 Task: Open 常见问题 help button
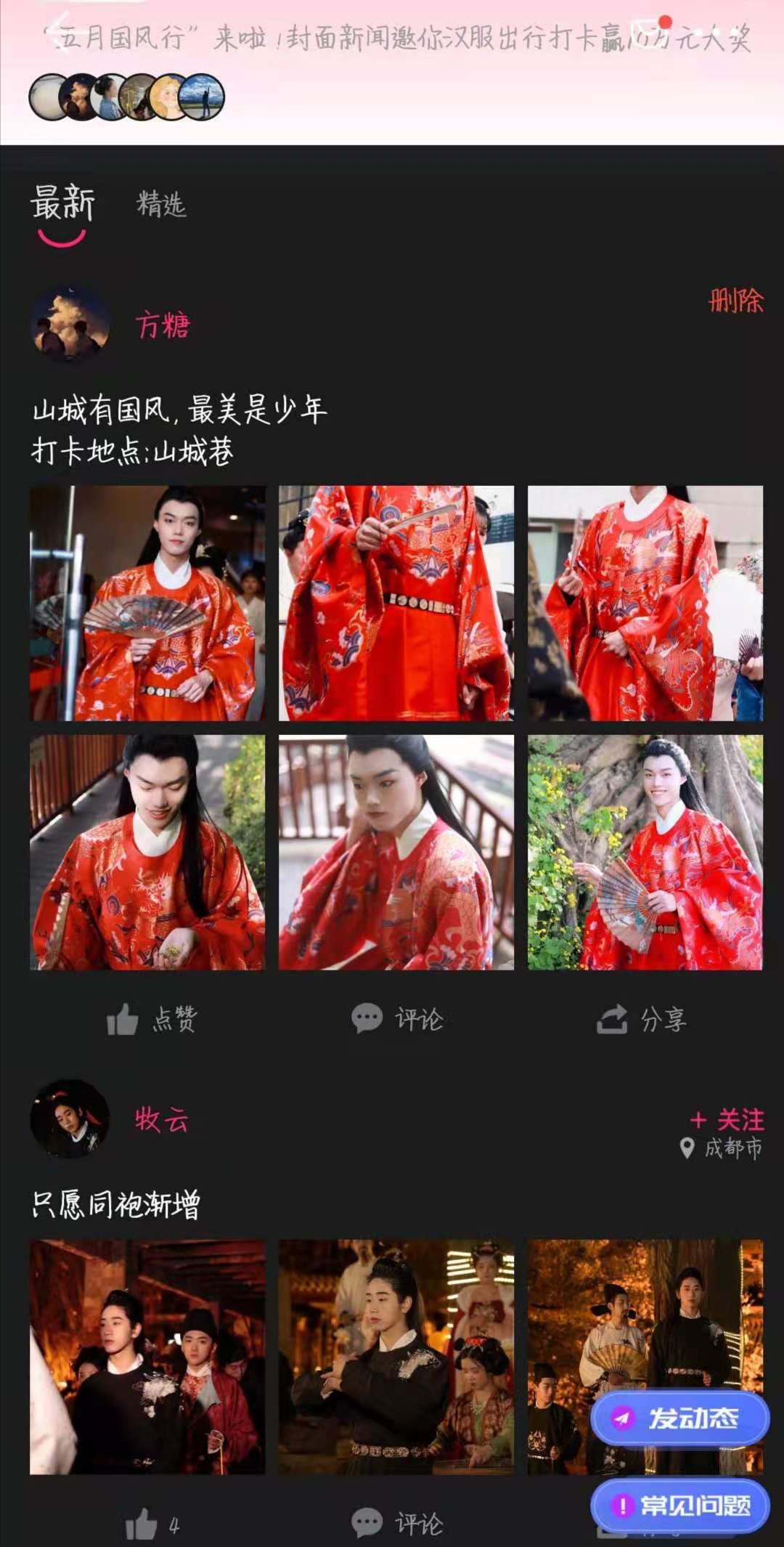(x=679, y=1505)
